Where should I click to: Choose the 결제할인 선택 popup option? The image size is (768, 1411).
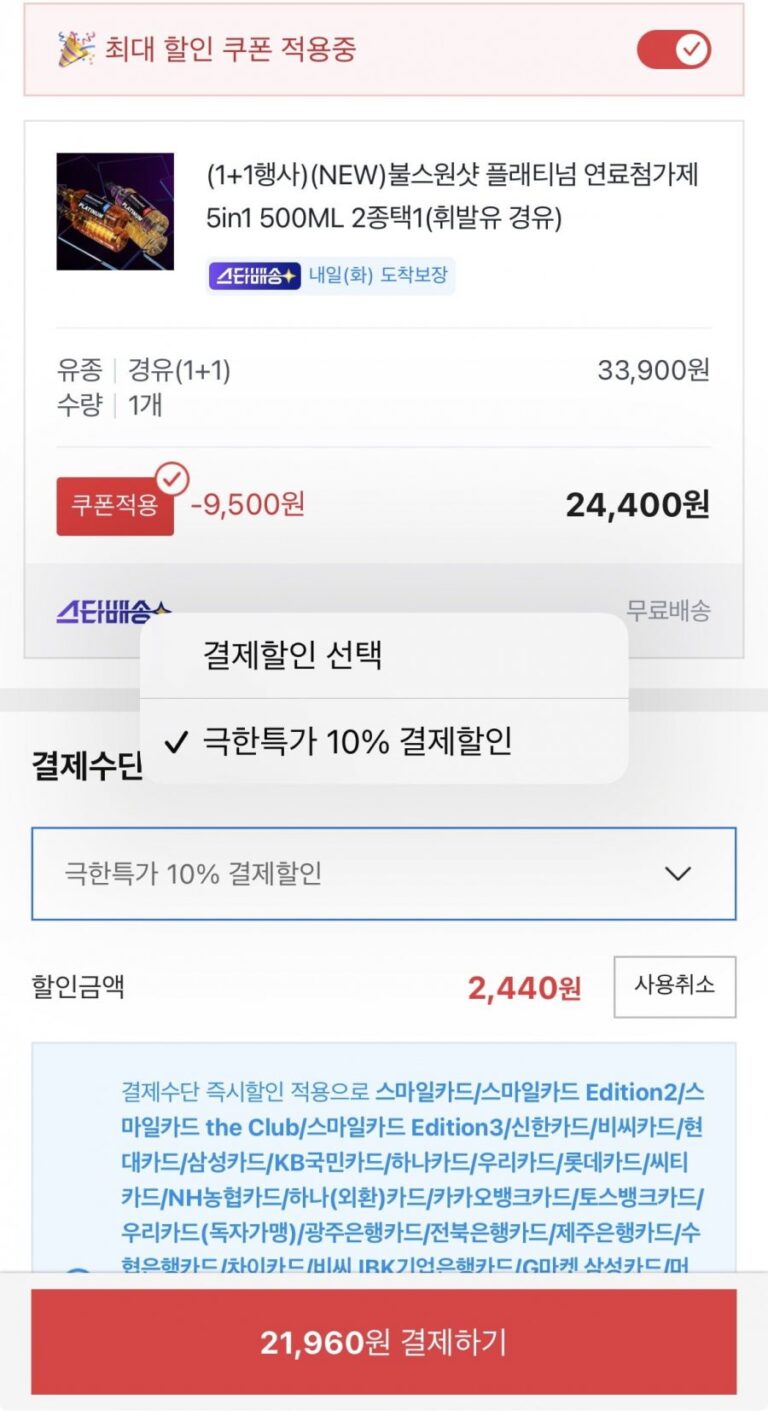click(293, 656)
